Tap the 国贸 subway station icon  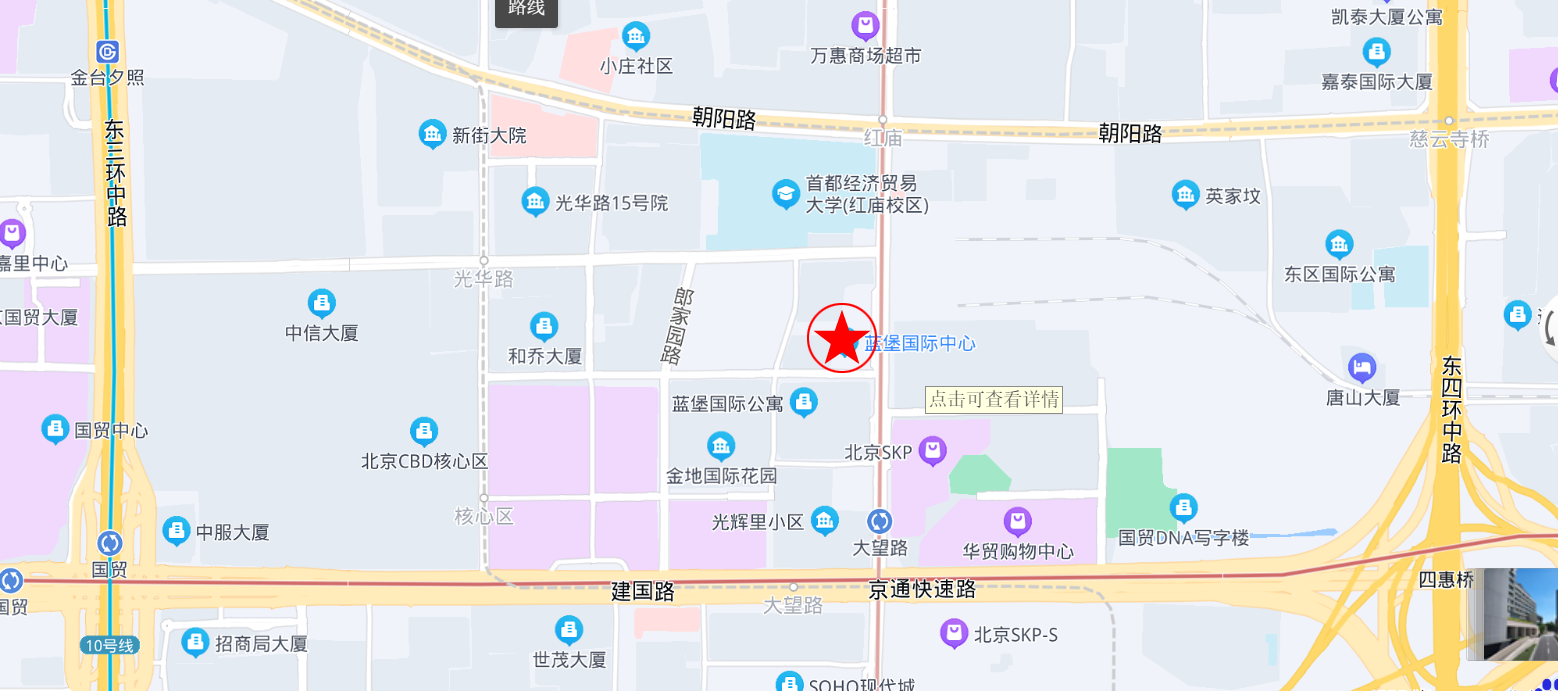(x=109, y=544)
